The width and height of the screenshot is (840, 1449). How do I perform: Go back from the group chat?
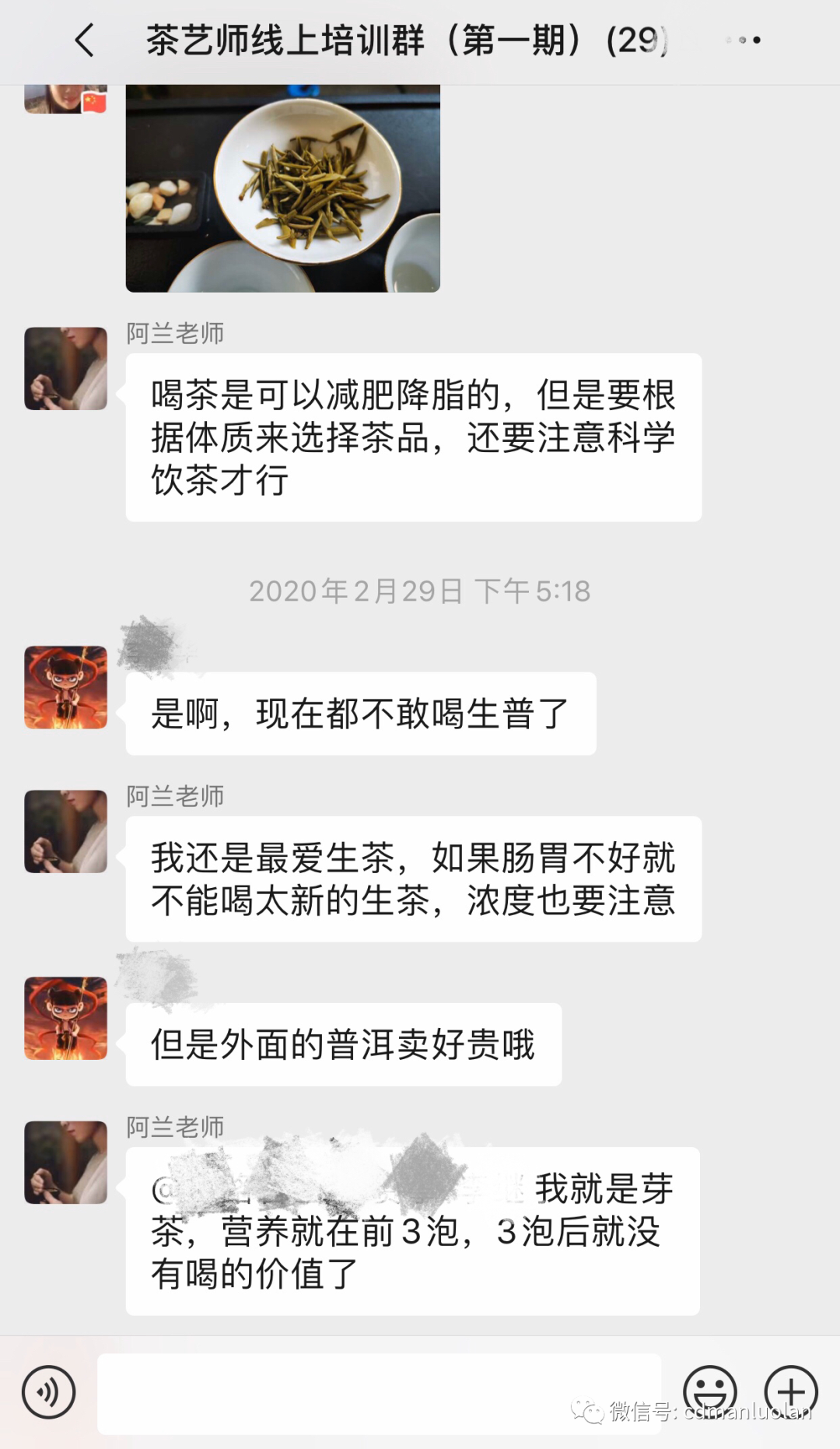point(84,40)
